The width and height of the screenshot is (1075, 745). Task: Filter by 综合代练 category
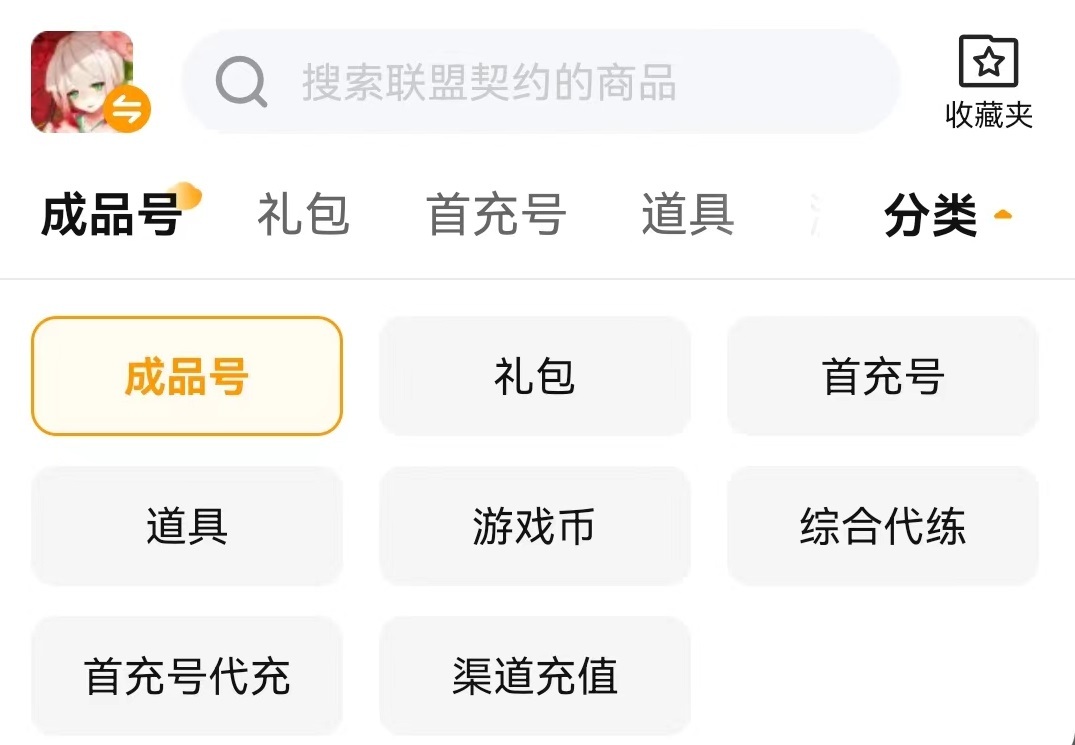click(x=883, y=526)
